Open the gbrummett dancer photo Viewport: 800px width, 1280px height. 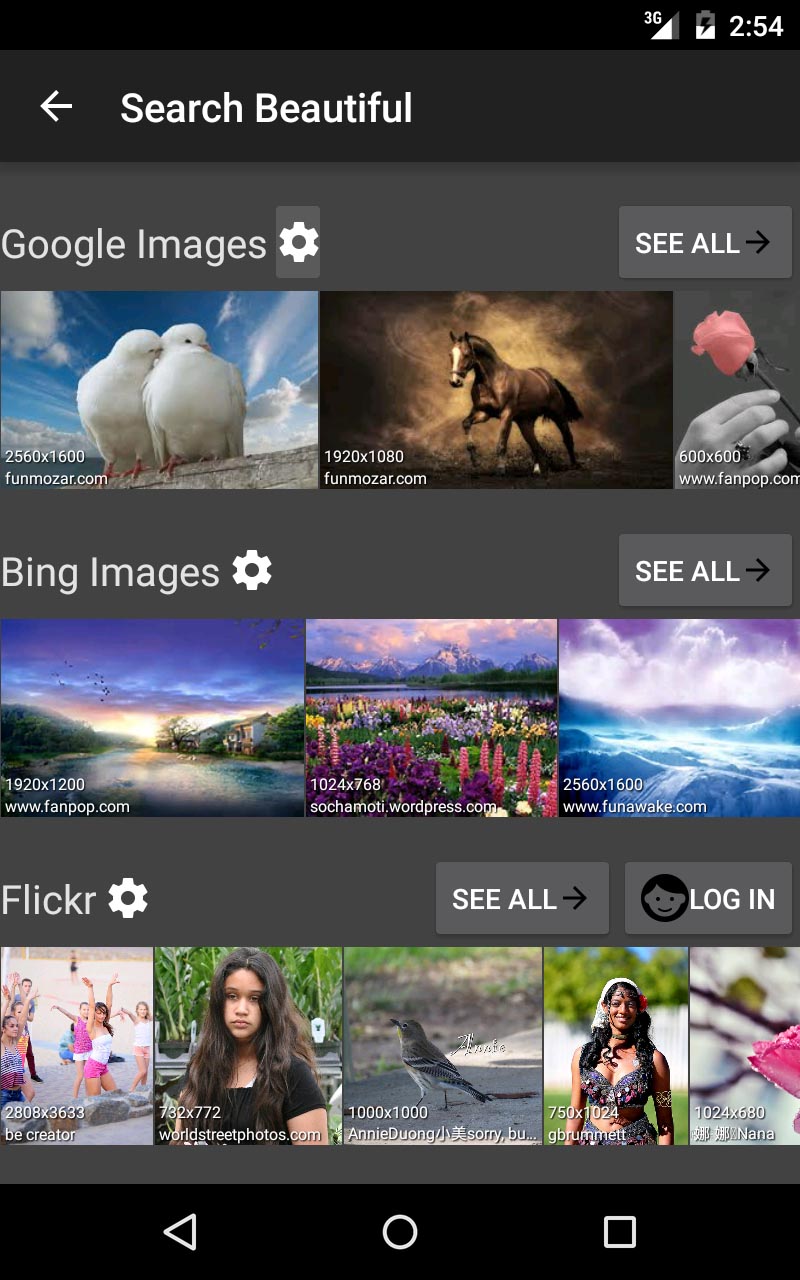point(616,1046)
